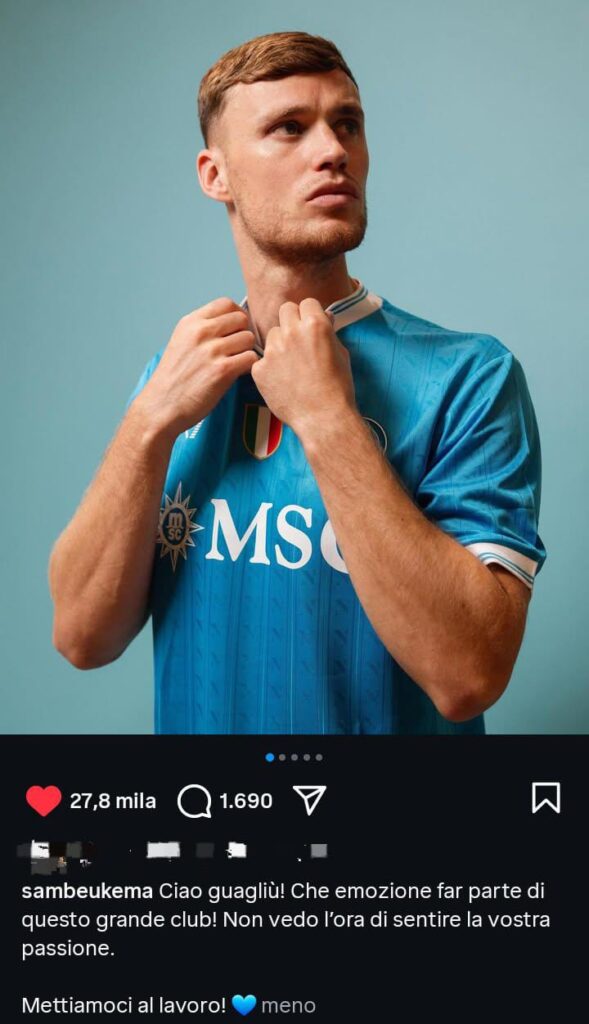589x1024 pixels.
Task: Open the sambeukema profile from the caption
Action: 87,891
